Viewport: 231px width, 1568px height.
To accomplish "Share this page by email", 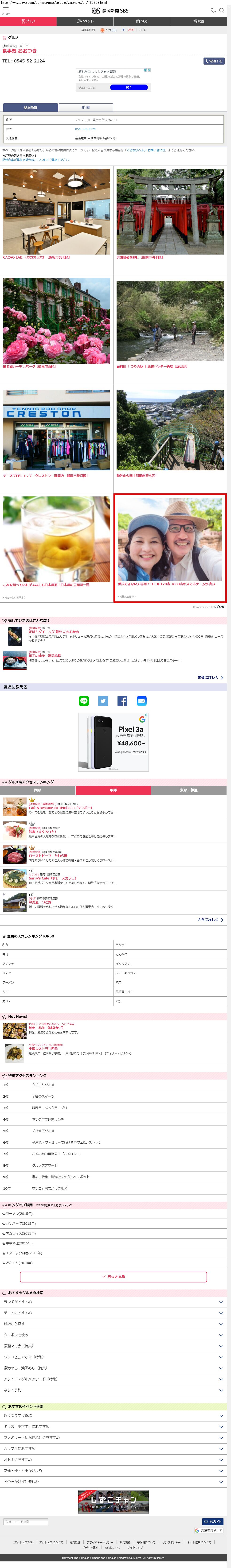I will [141, 701].
